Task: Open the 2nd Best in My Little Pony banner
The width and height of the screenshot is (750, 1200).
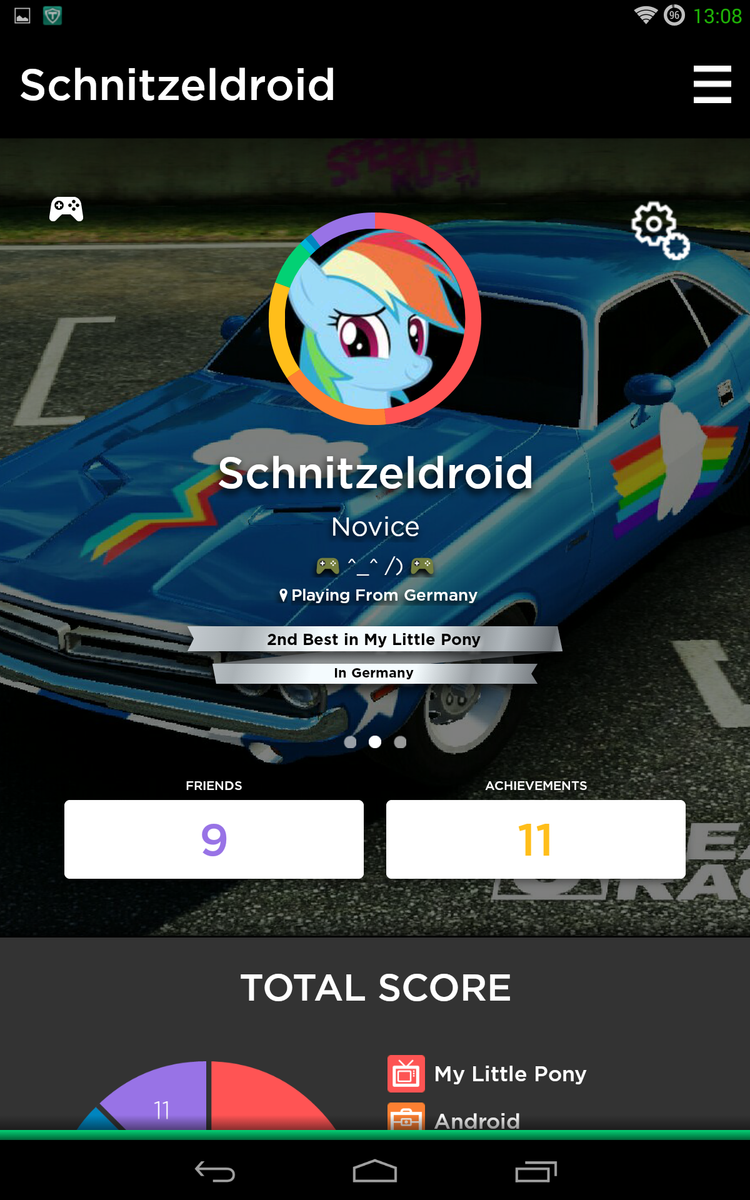Action: point(374,640)
